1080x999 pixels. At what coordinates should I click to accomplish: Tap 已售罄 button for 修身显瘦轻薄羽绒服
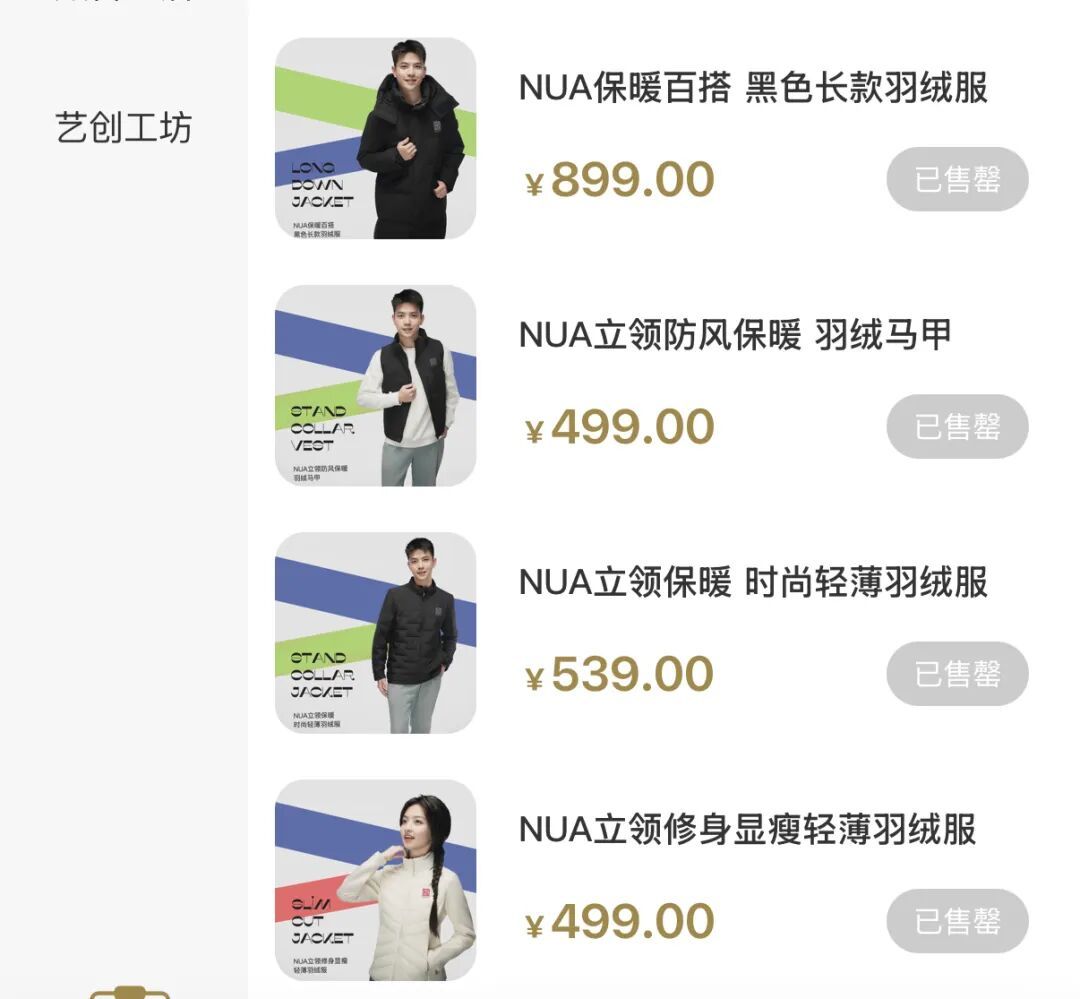coord(957,920)
